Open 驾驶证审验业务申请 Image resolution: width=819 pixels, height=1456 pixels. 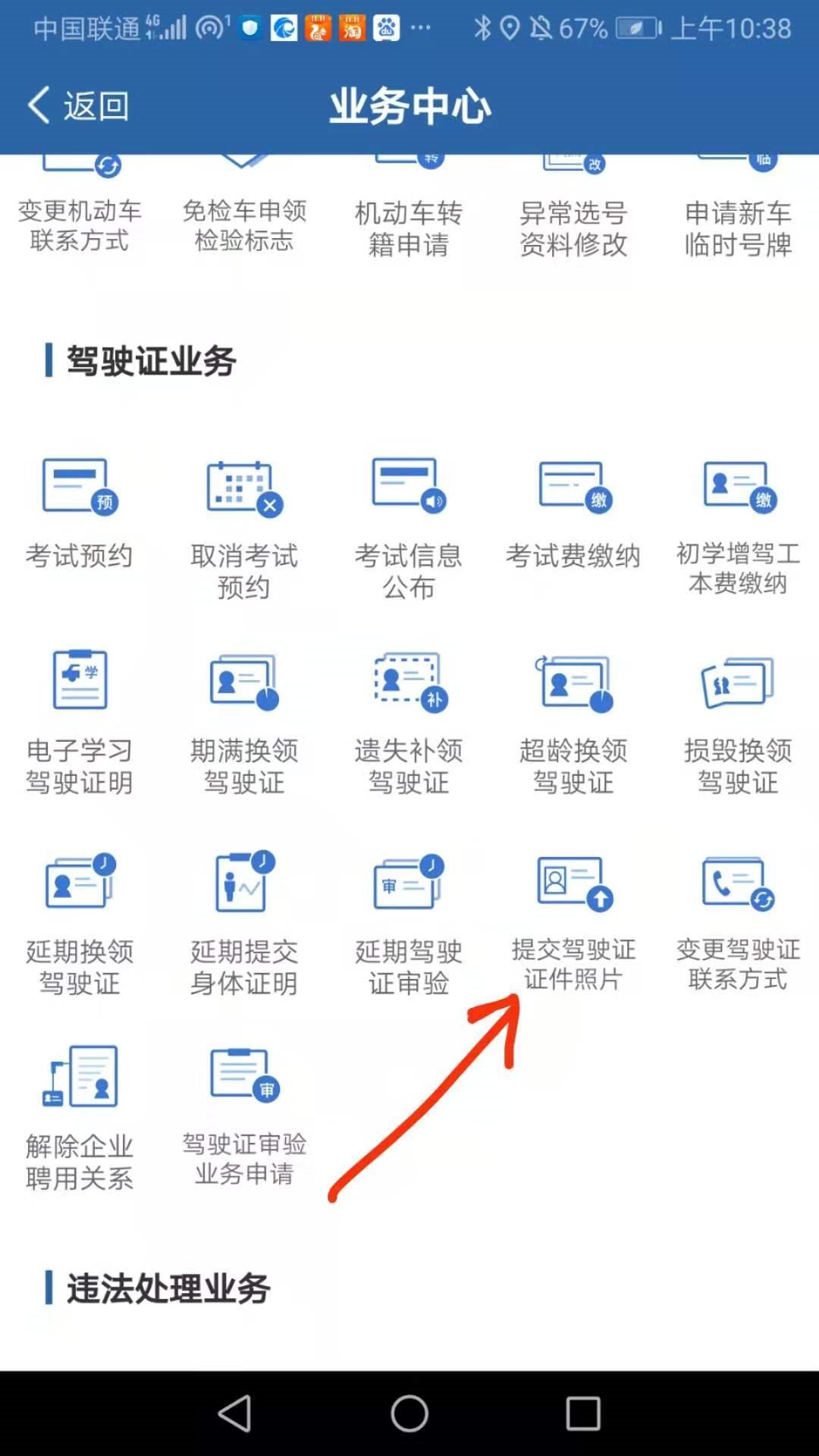(x=244, y=1115)
